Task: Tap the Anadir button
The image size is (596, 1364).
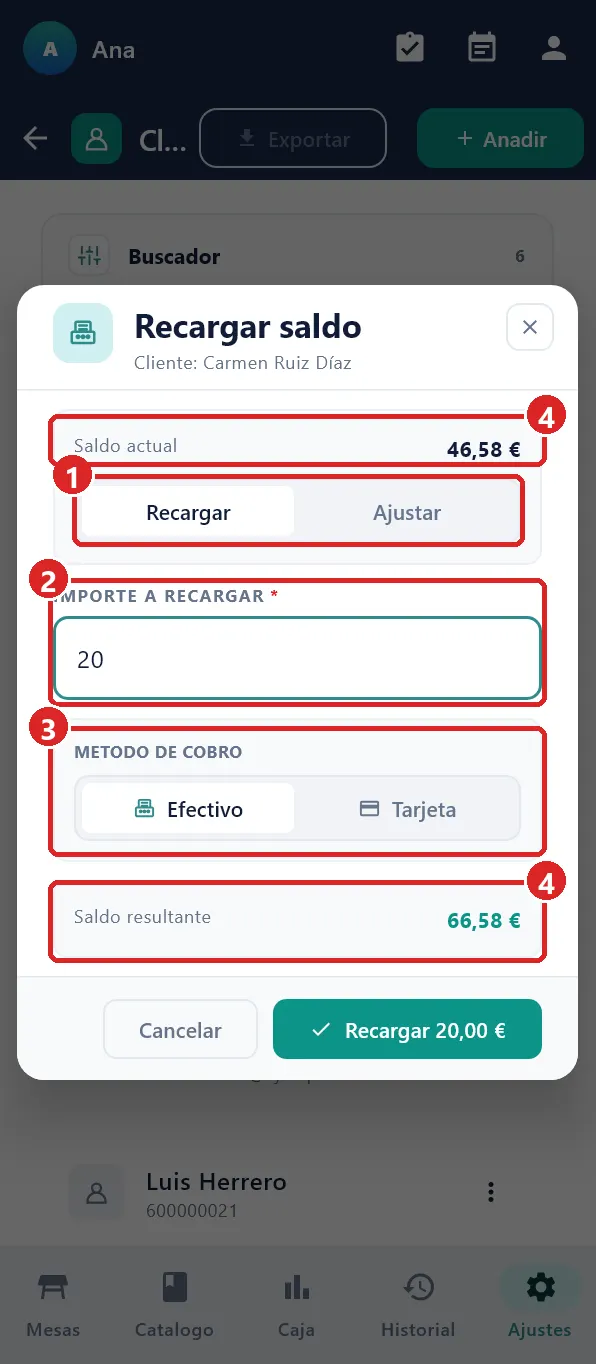Action: pos(500,139)
